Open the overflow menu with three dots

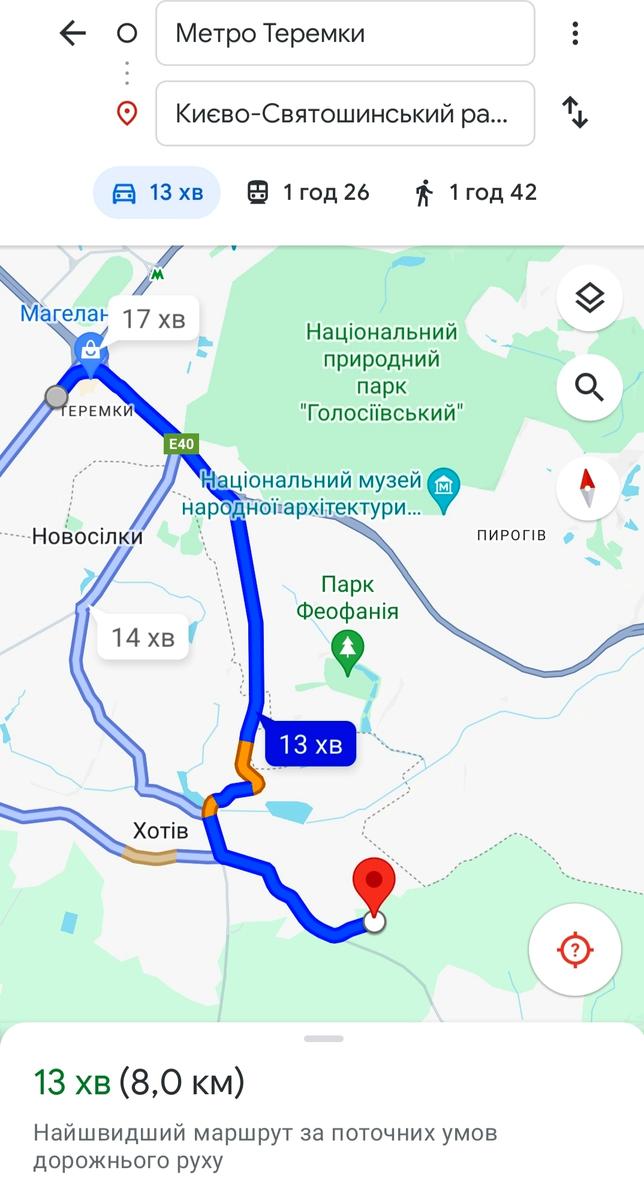(575, 33)
